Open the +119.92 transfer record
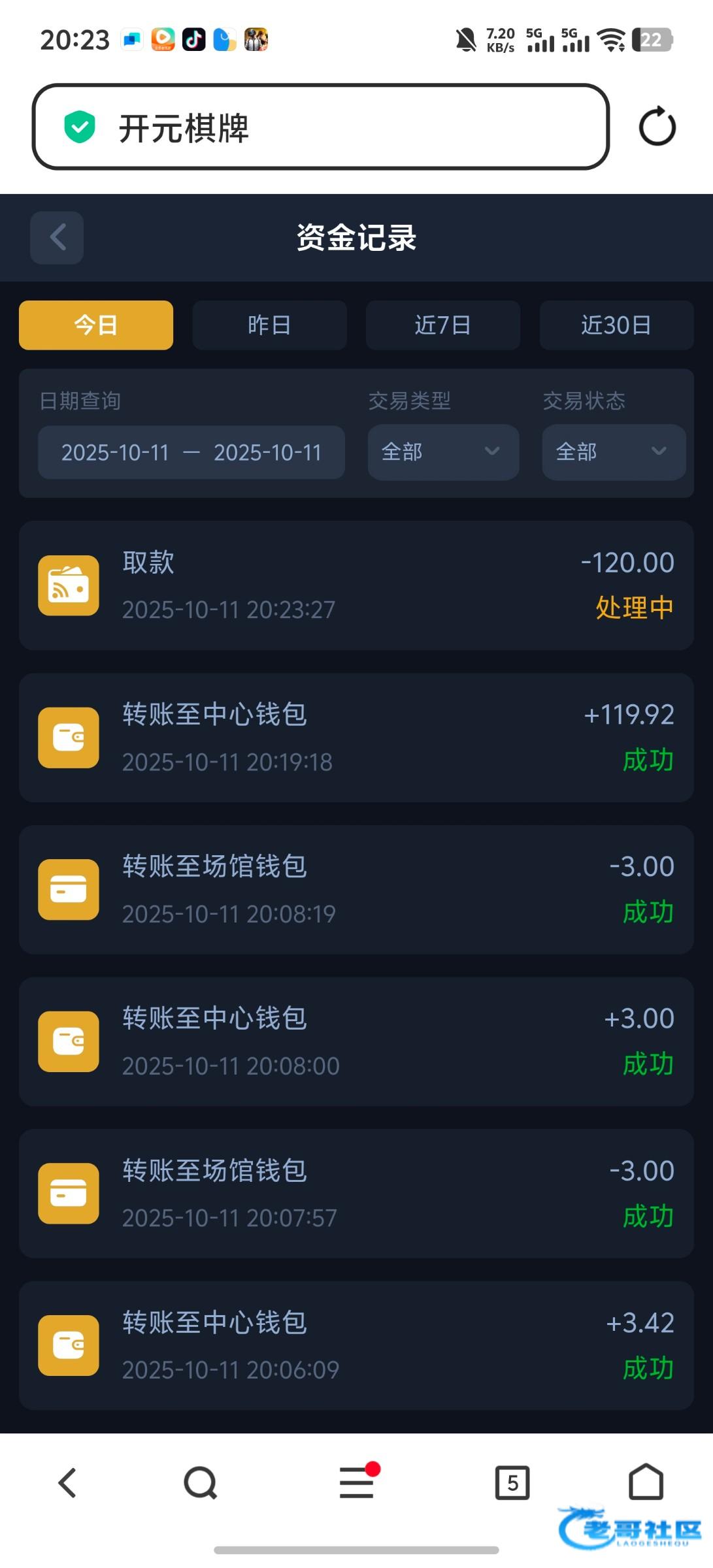The image size is (713, 1568). (356, 738)
